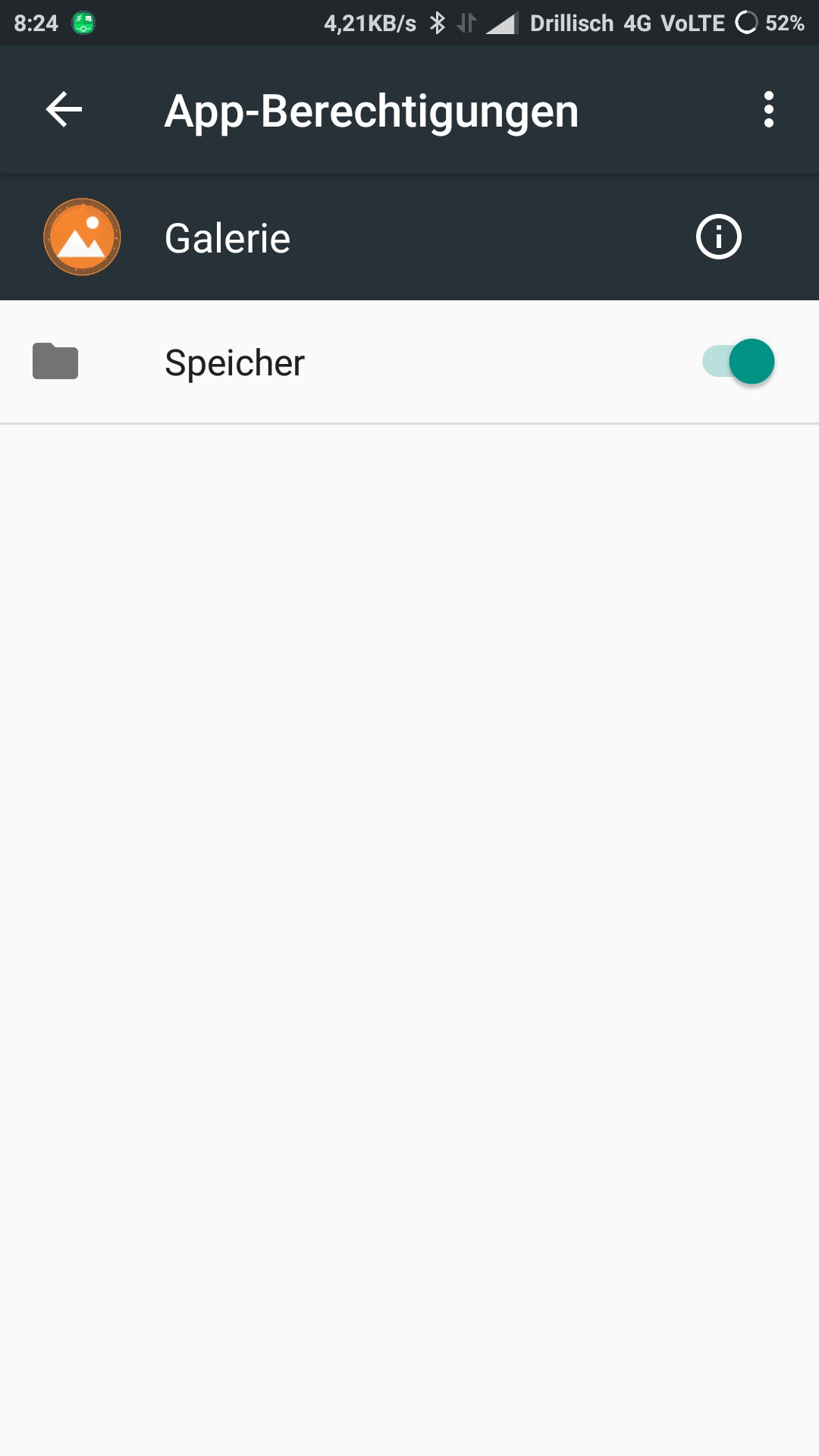Go back from App-Berechtigungen
Image resolution: width=819 pixels, height=1456 pixels.
pos(64,110)
